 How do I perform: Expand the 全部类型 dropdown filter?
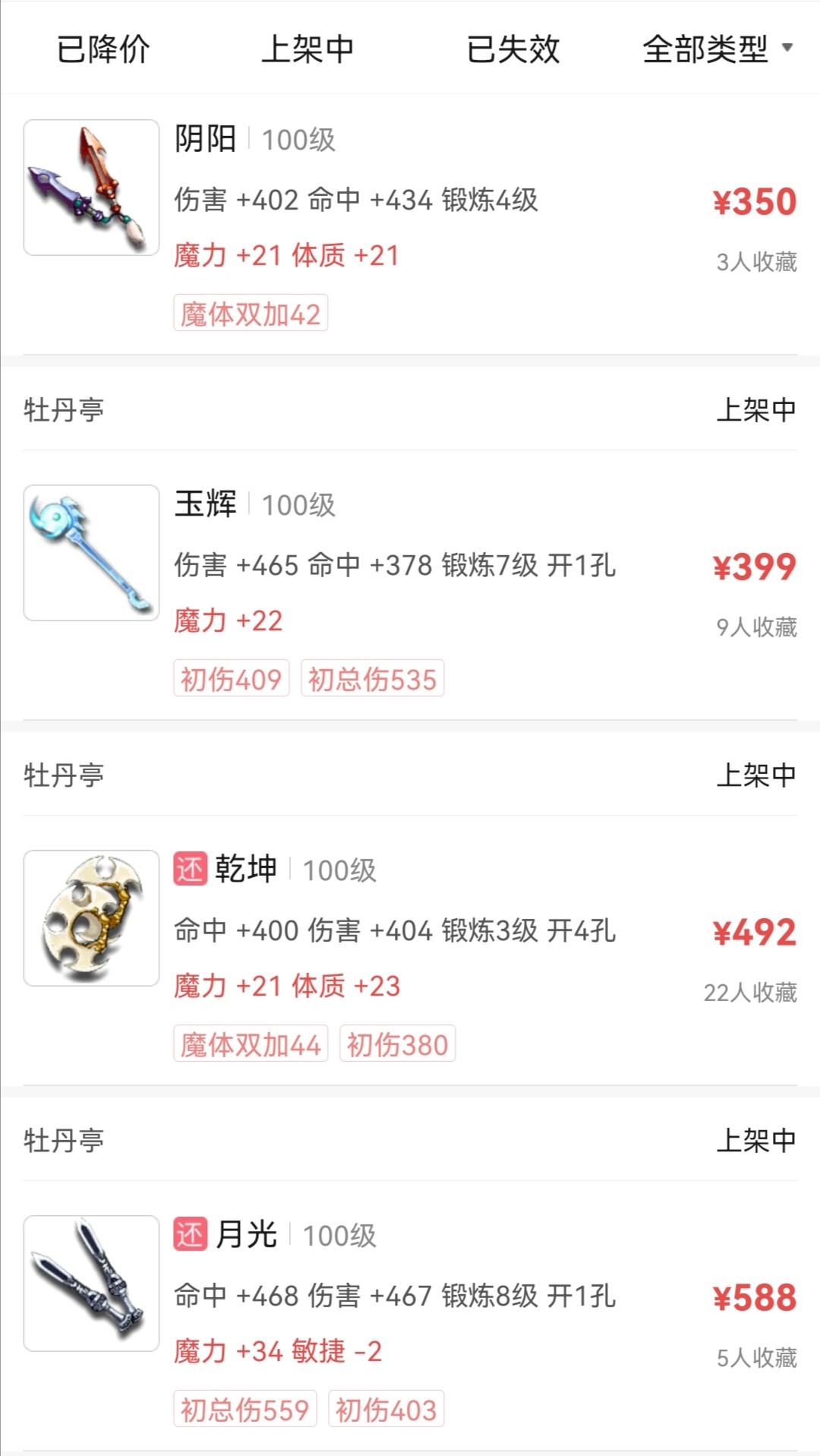(x=717, y=49)
